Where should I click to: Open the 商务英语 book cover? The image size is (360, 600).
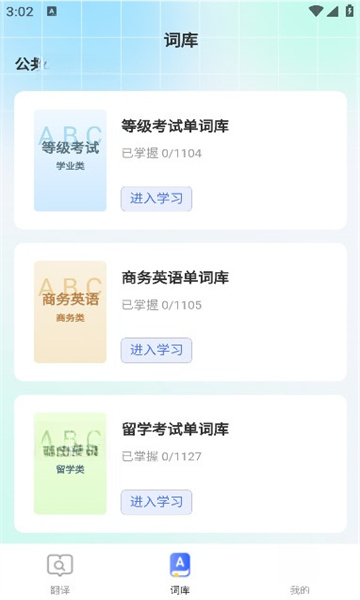coord(70,312)
